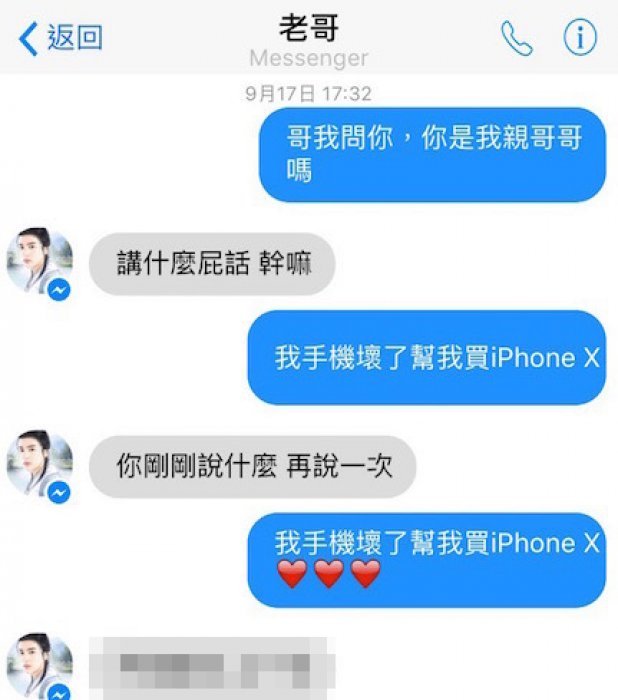The image size is (618, 700).
Task: Tap the avatar beside 你剛剛說什麼 再說一次
Action: pyautogui.click(x=41, y=465)
